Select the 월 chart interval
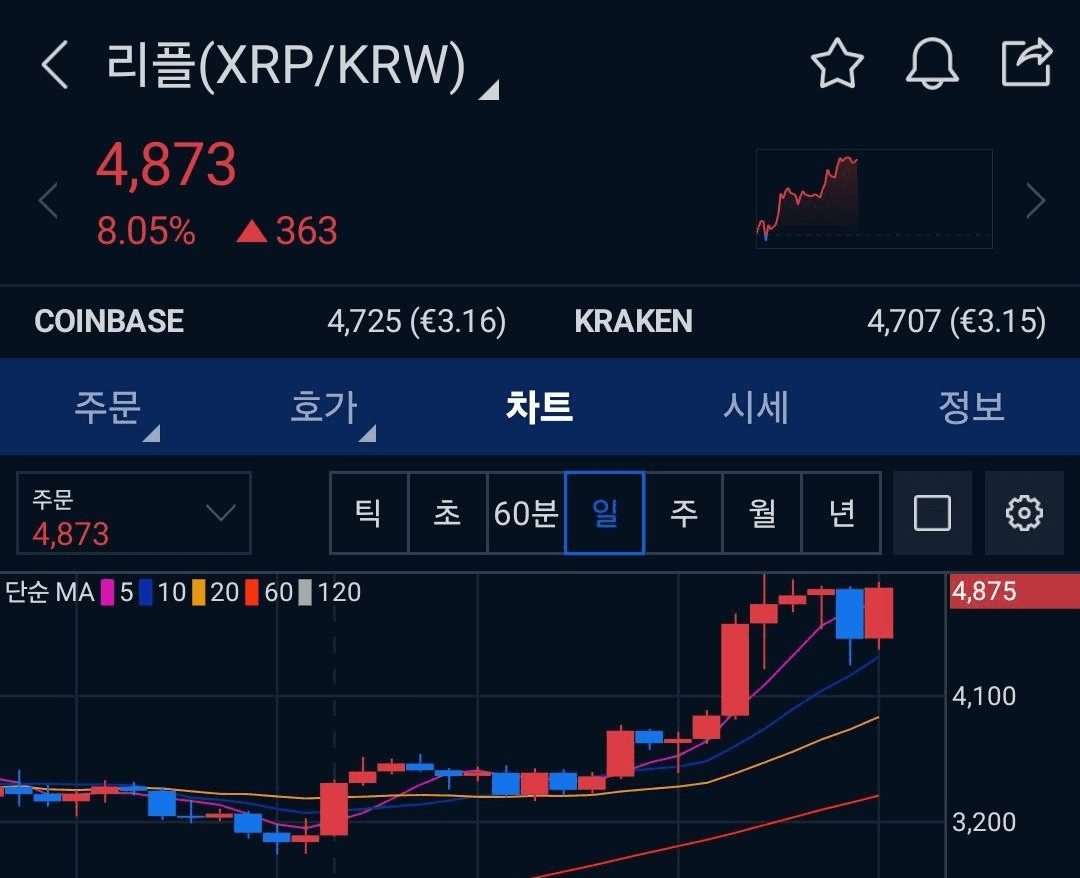The width and height of the screenshot is (1080, 878). pos(762,514)
